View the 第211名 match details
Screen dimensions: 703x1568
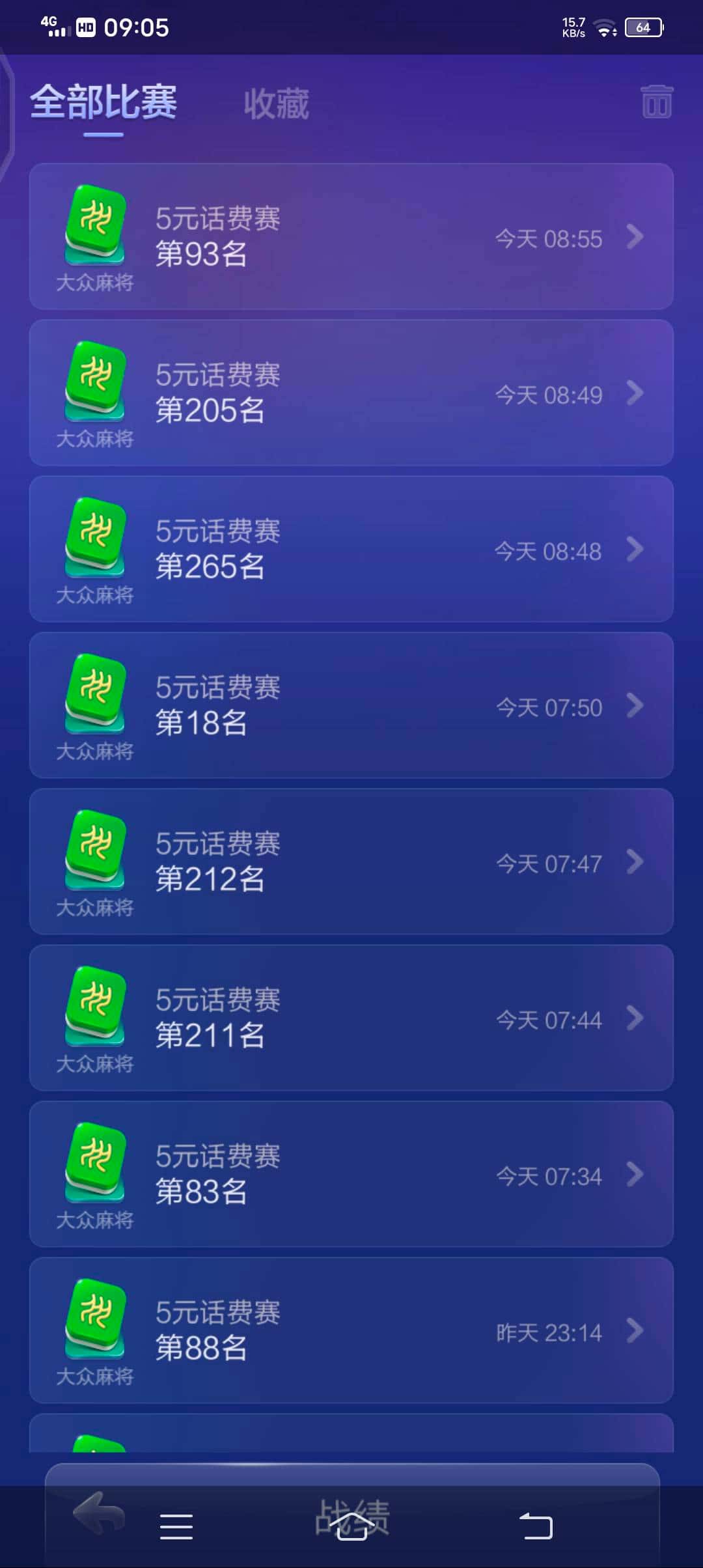(351, 1019)
